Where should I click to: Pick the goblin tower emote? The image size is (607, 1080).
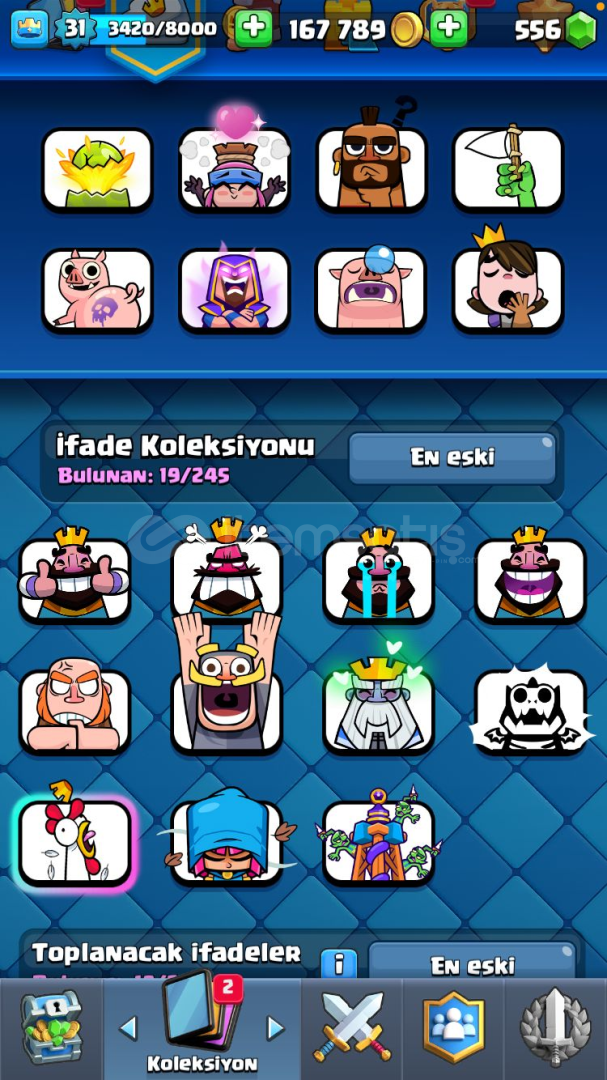[378, 842]
